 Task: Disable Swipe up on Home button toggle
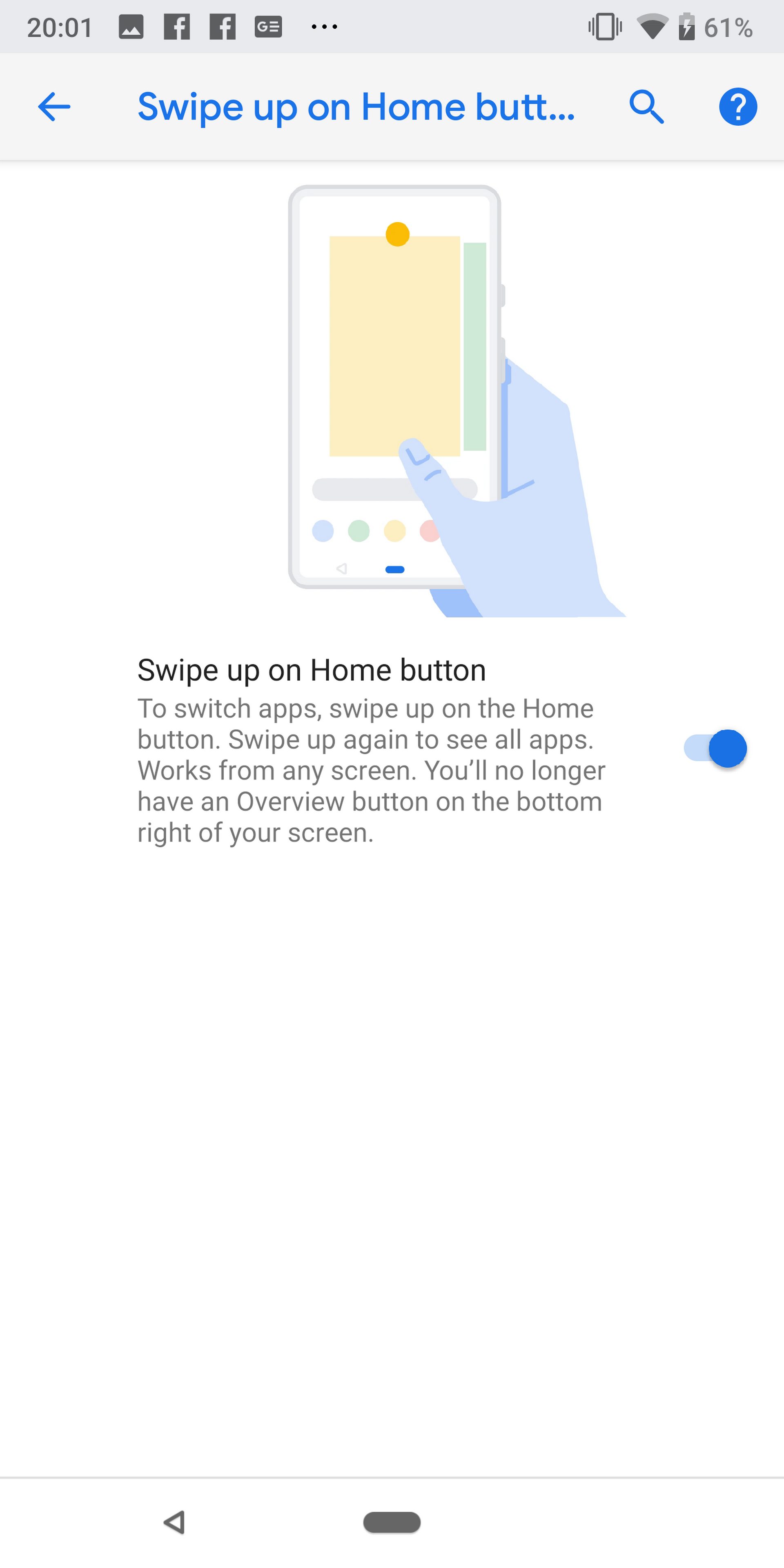tap(715, 748)
